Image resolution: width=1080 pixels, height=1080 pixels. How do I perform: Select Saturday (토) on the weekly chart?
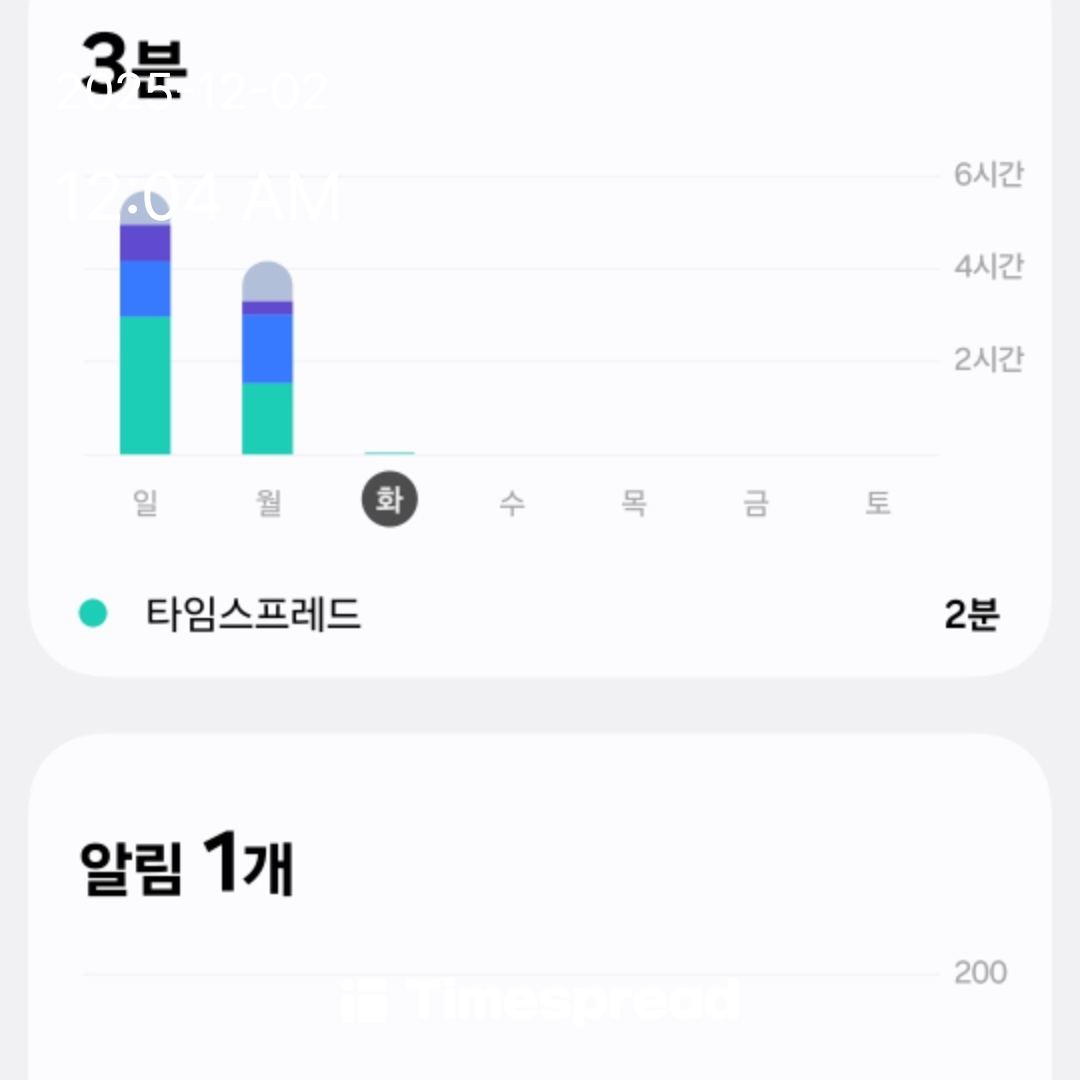click(x=877, y=502)
